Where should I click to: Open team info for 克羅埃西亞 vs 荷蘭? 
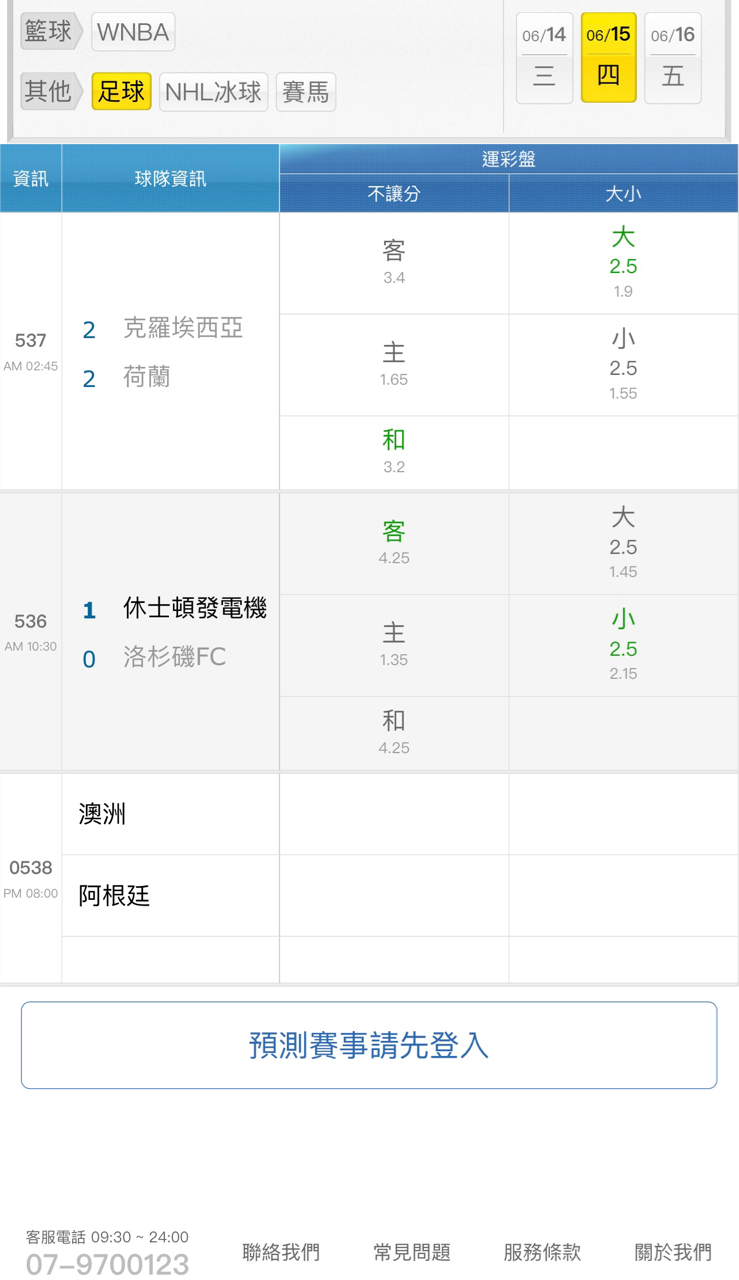170,352
